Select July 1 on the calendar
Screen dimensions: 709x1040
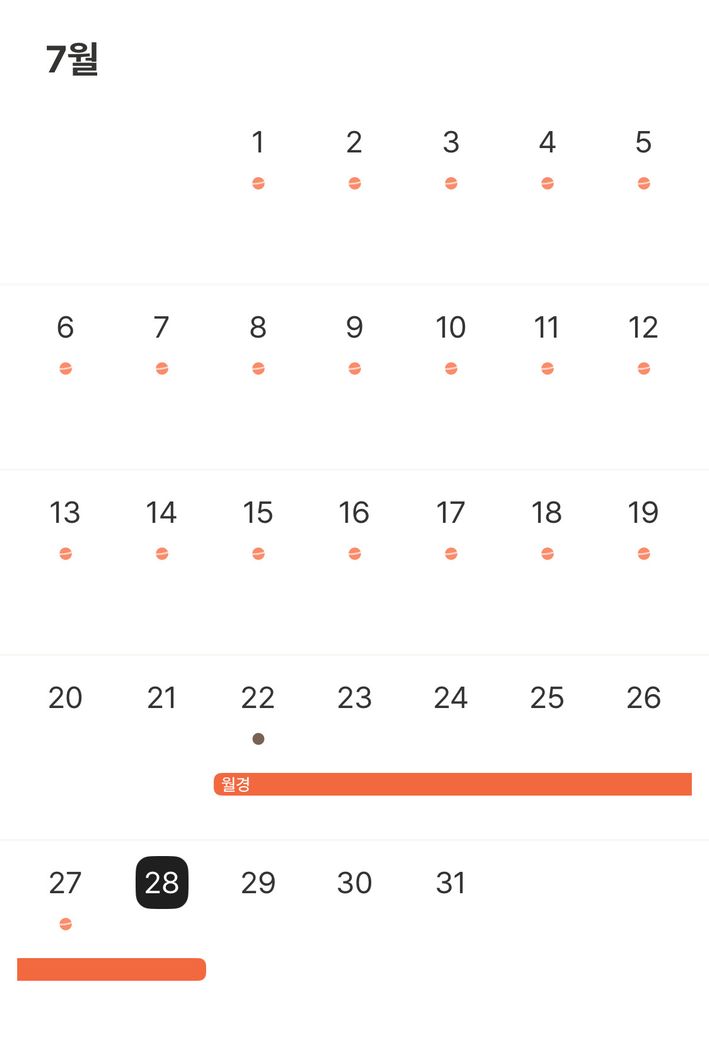coord(258,143)
